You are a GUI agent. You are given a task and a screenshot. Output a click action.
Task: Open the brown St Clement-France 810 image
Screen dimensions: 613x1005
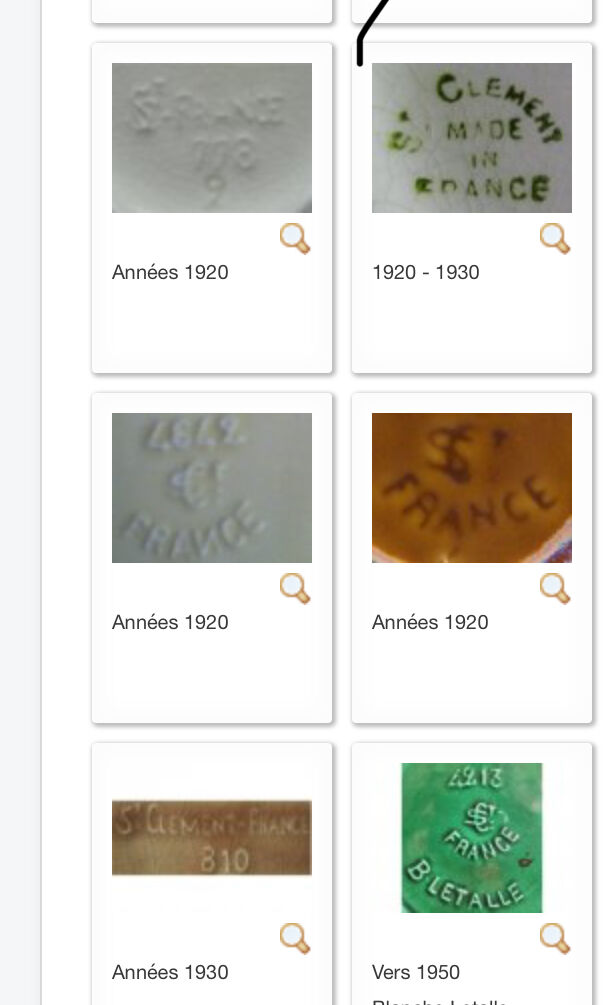click(x=212, y=838)
